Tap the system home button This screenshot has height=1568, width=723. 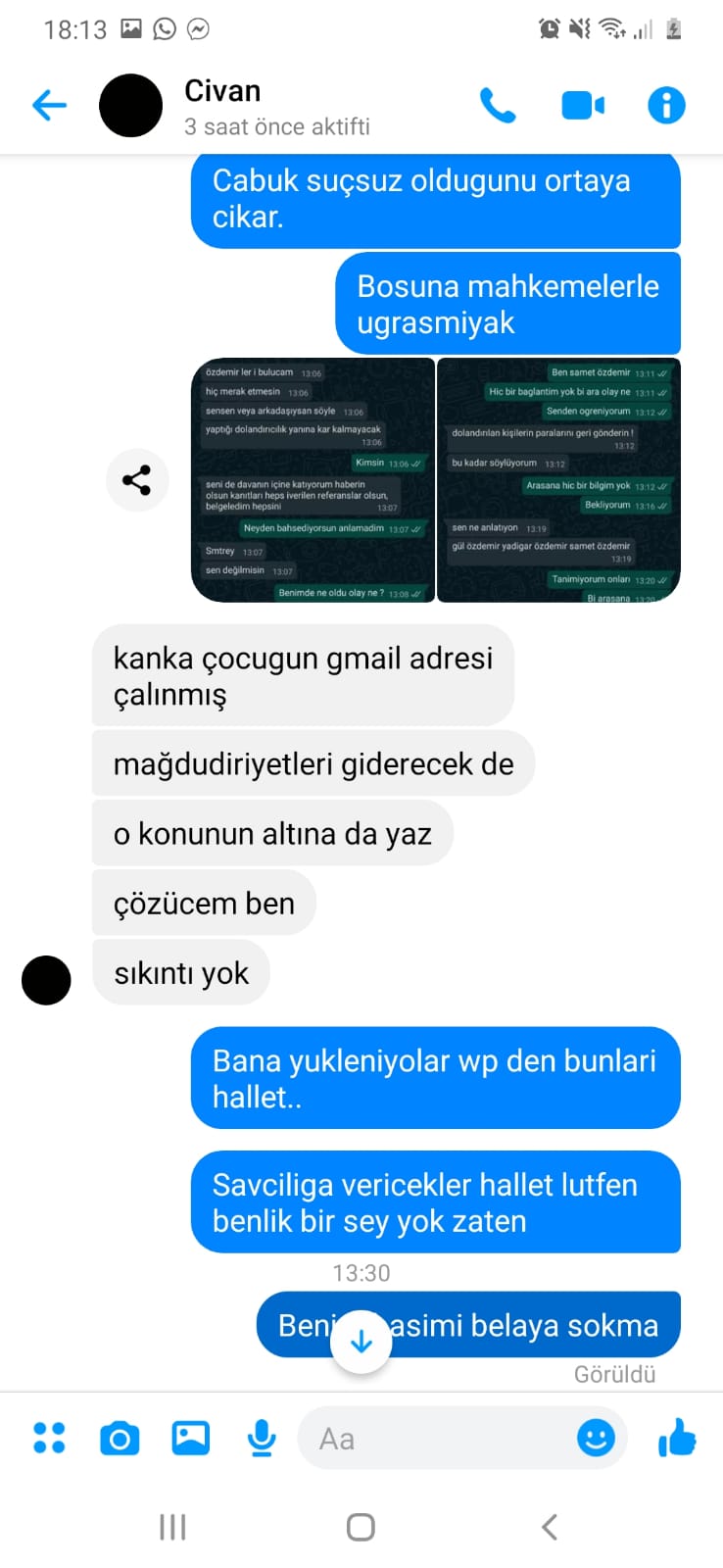(361, 1527)
